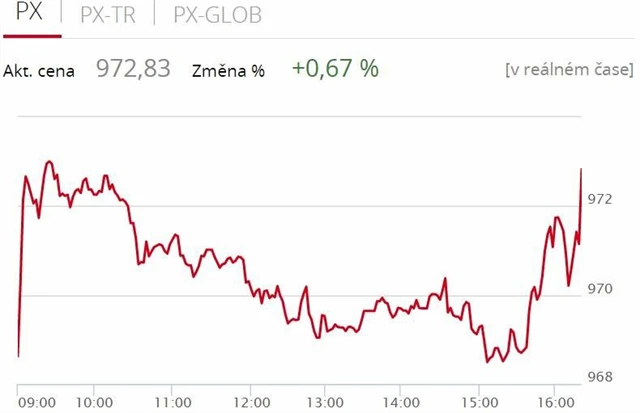Select the PX index tab
Image resolution: width=640 pixels, height=413 pixels.
pos(30,15)
